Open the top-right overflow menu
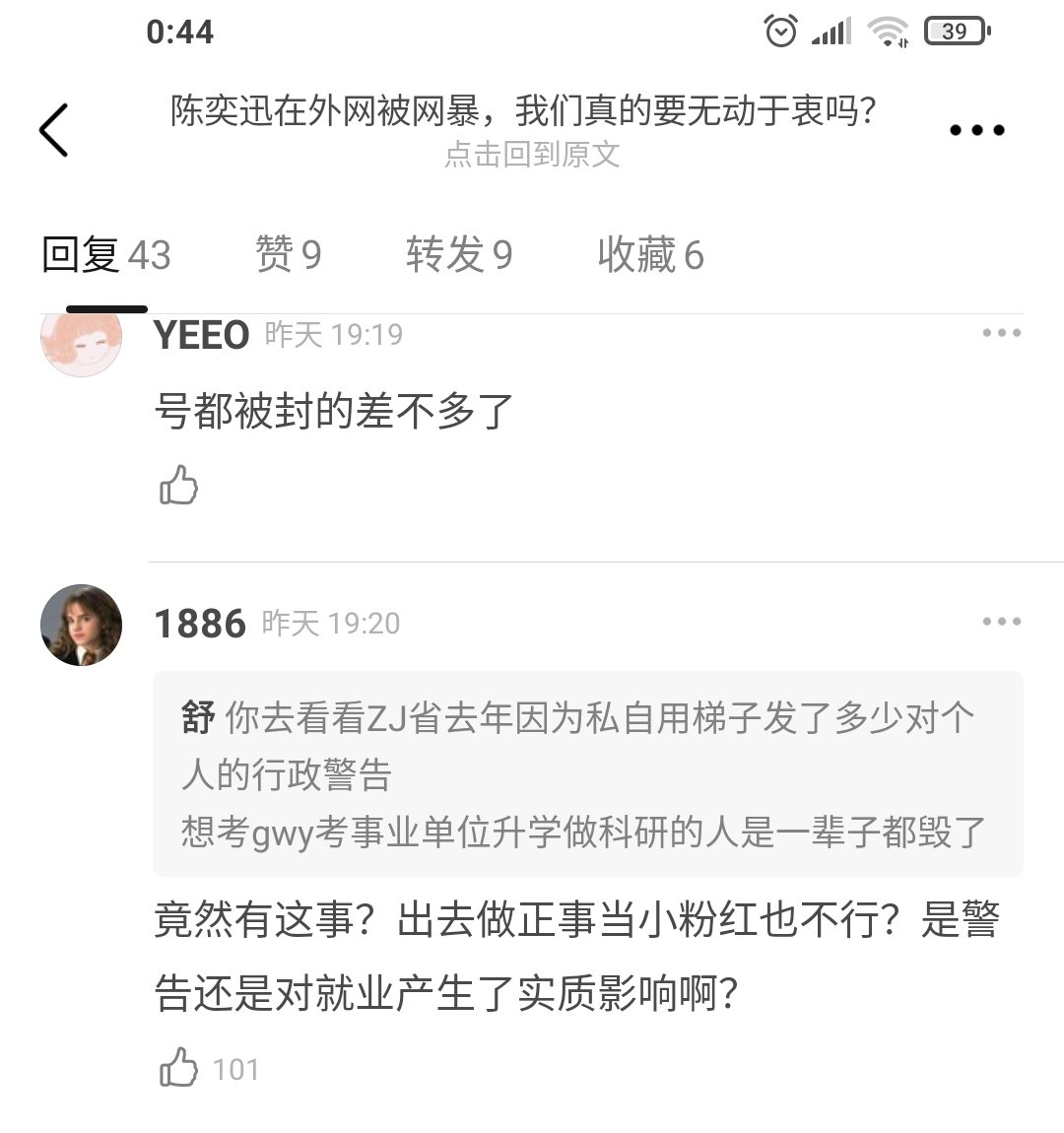This screenshot has width=1064, height=1133. pyautogui.click(x=976, y=130)
